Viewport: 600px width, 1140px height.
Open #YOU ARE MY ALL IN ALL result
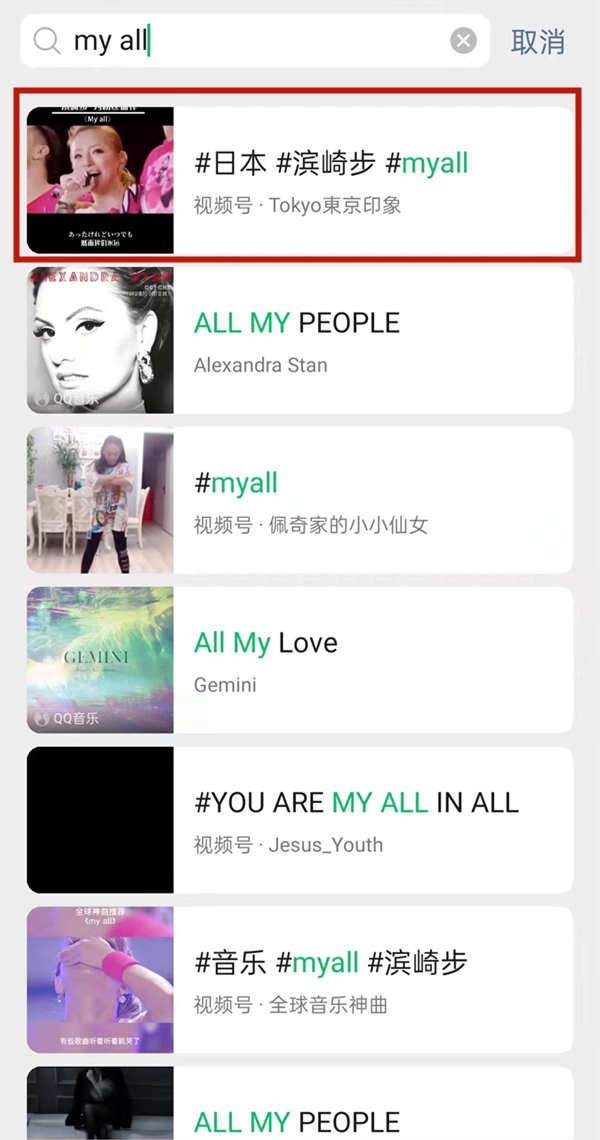pyautogui.click(x=300, y=820)
